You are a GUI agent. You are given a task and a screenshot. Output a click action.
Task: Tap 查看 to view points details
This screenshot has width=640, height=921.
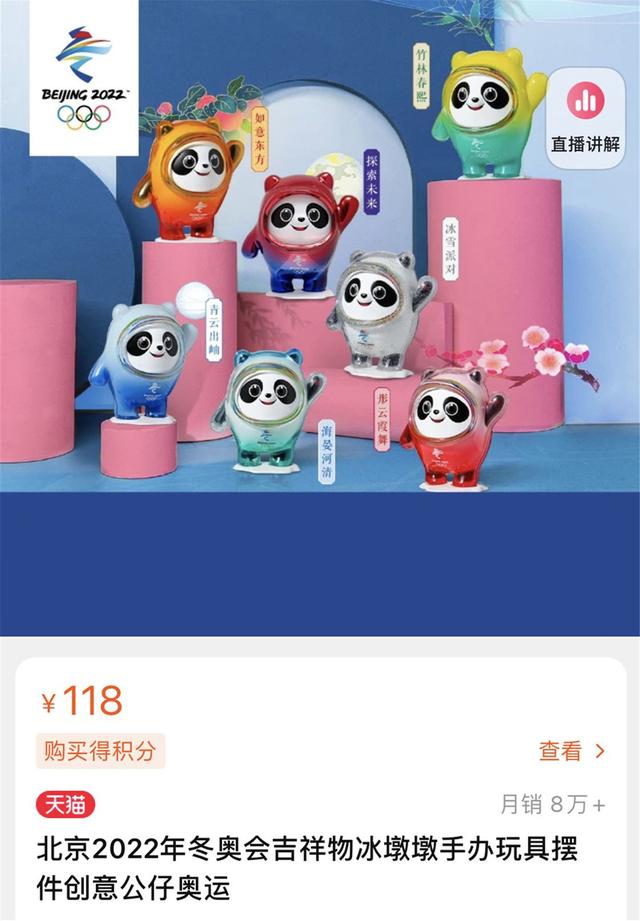(572, 750)
